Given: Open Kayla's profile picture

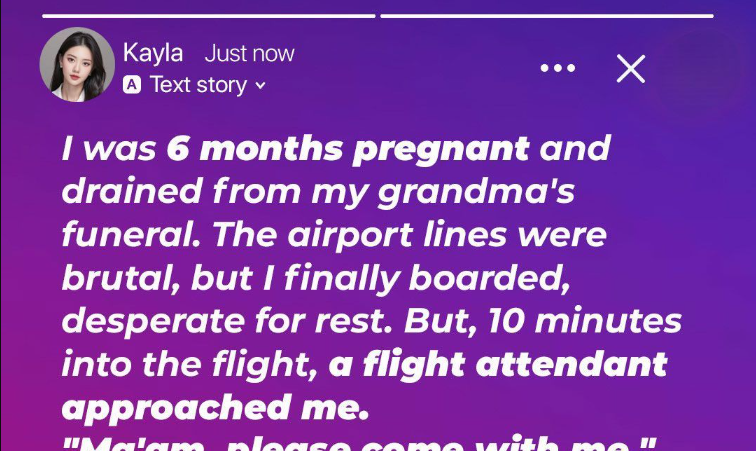Looking at the screenshot, I should [77, 64].
